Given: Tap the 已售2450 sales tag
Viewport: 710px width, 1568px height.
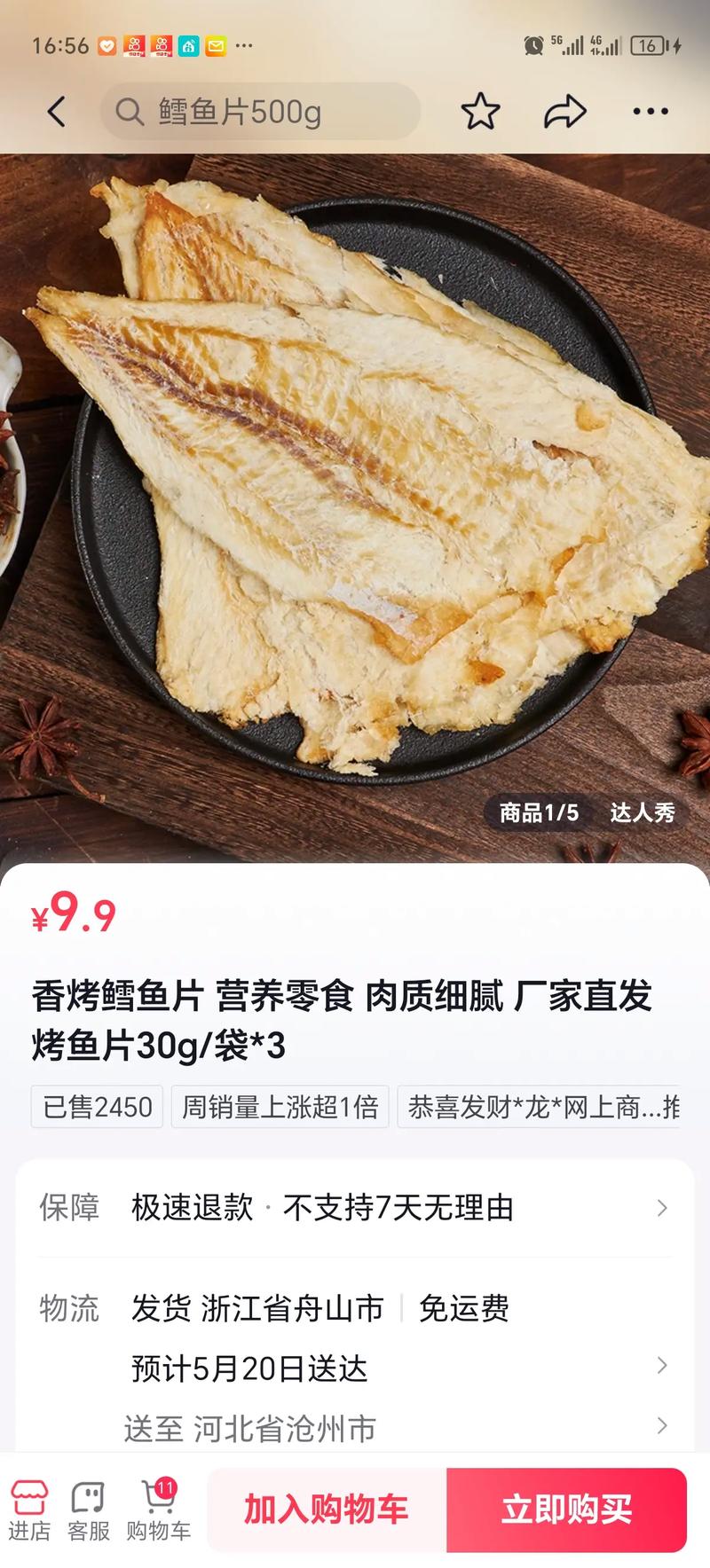Looking at the screenshot, I should pos(96,1107).
